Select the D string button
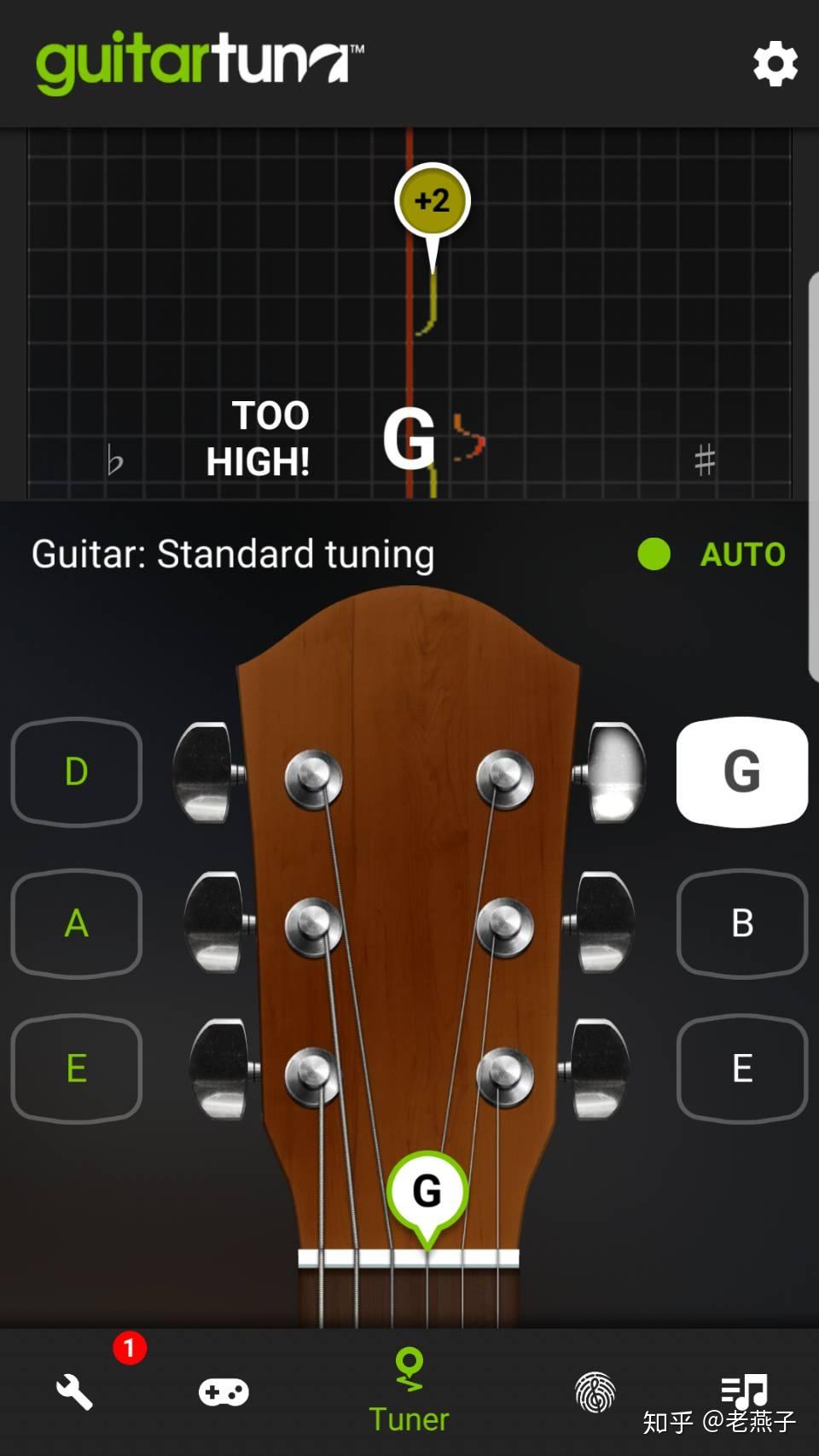Viewport: 819px width, 1456px height. pyautogui.click(x=77, y=772)
